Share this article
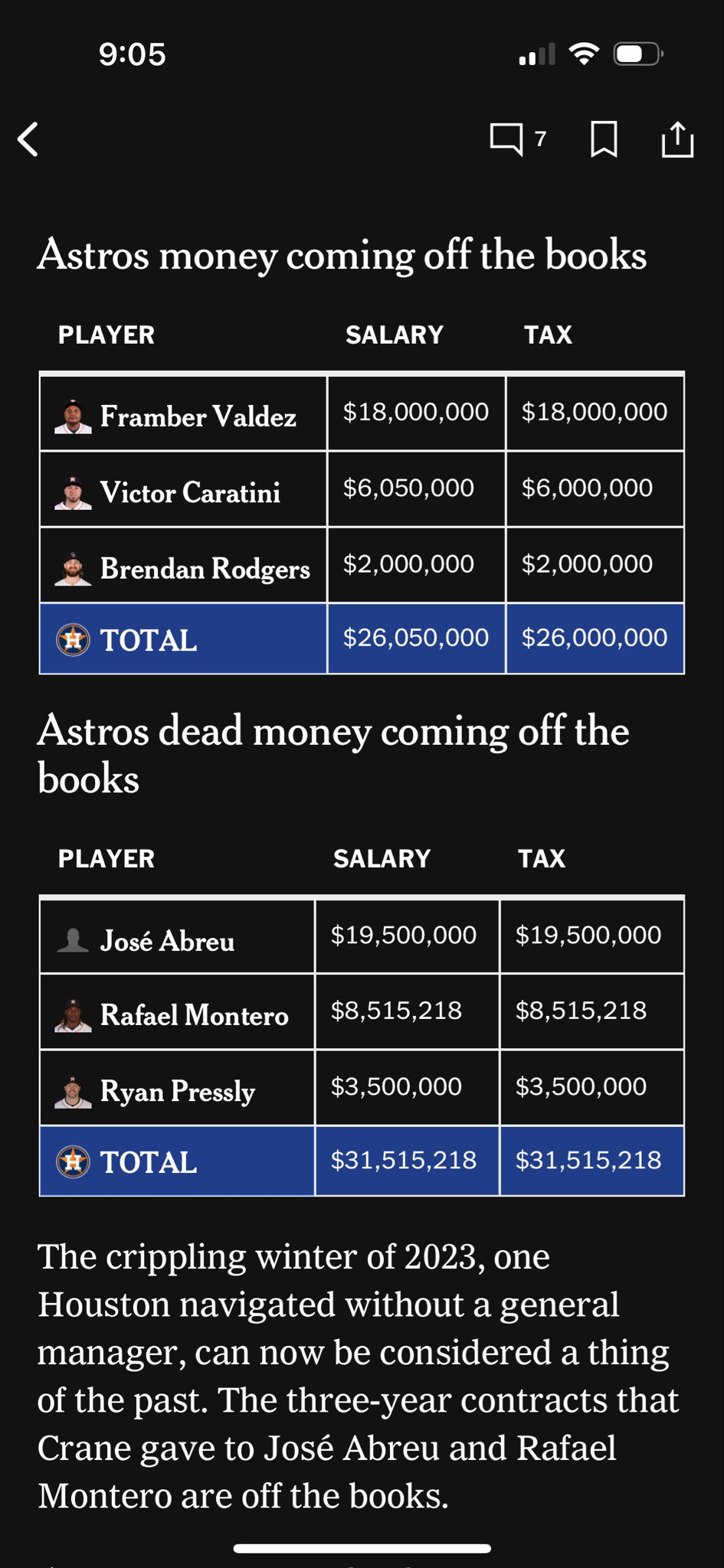724x1568 pixels. (677, 139)
